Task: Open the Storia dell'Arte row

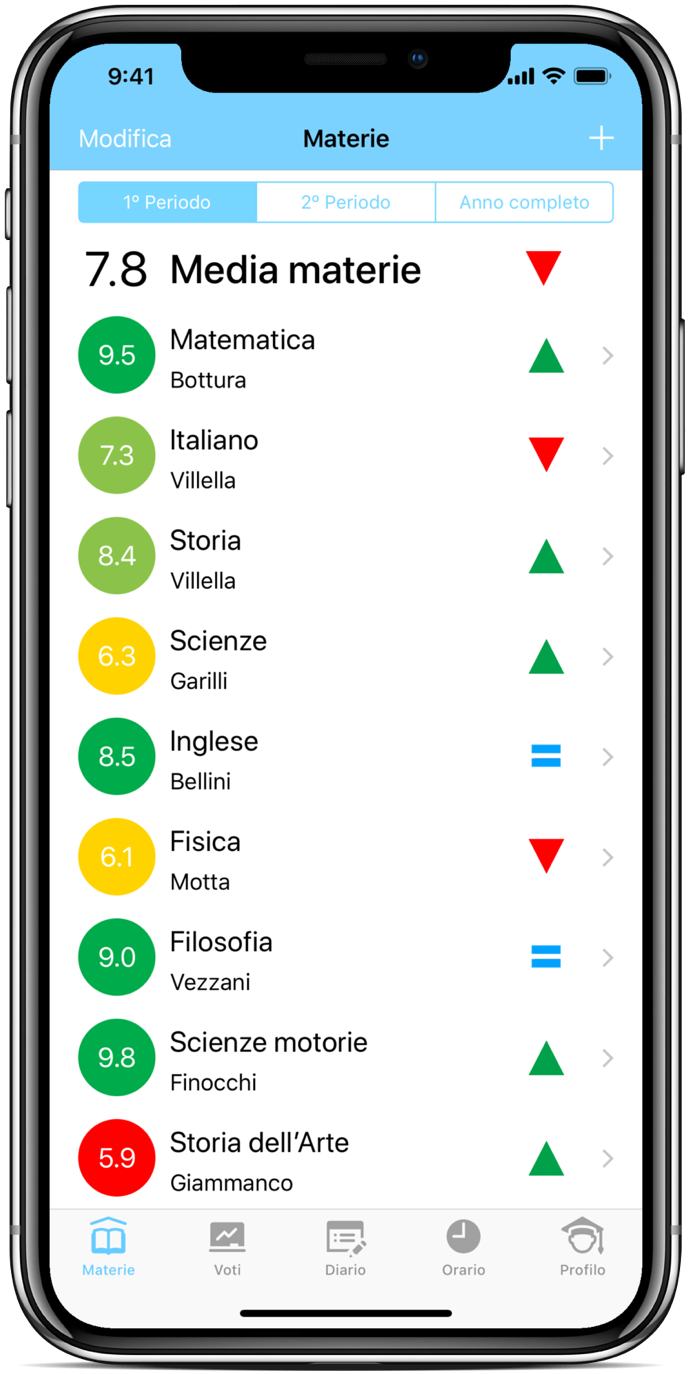Action: [346, 1159]
